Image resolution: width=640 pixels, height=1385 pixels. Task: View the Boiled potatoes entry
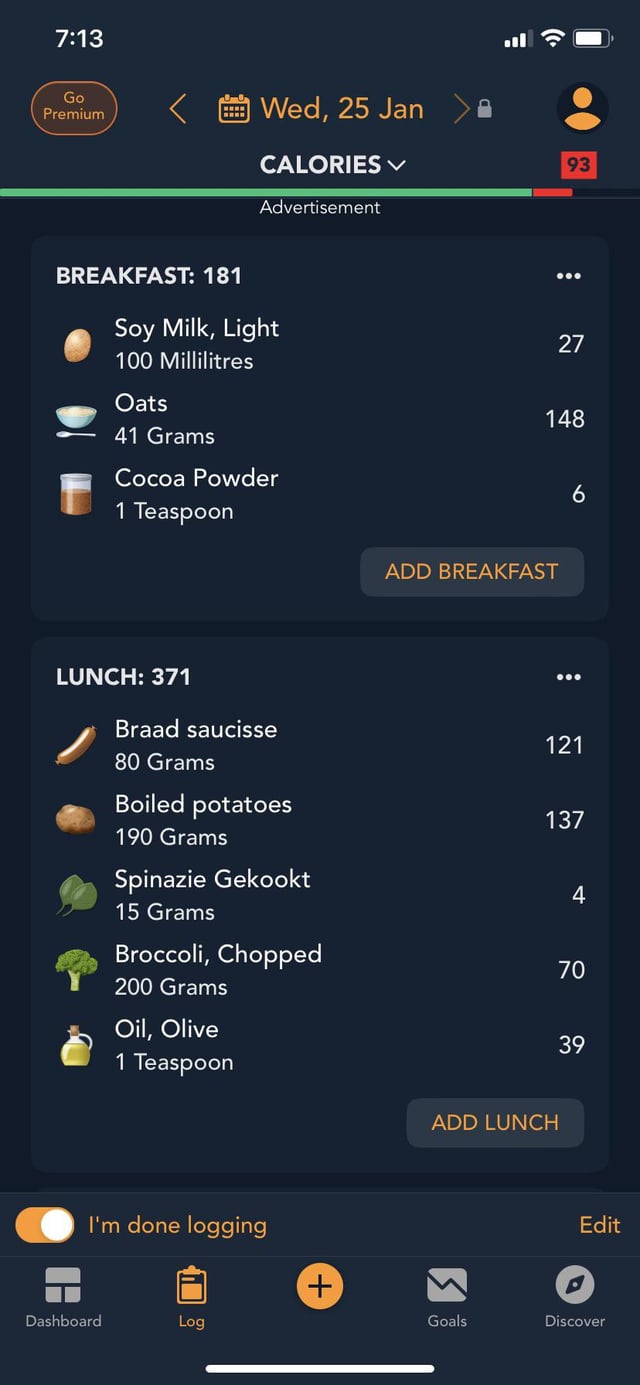click(x=320, y=820)
